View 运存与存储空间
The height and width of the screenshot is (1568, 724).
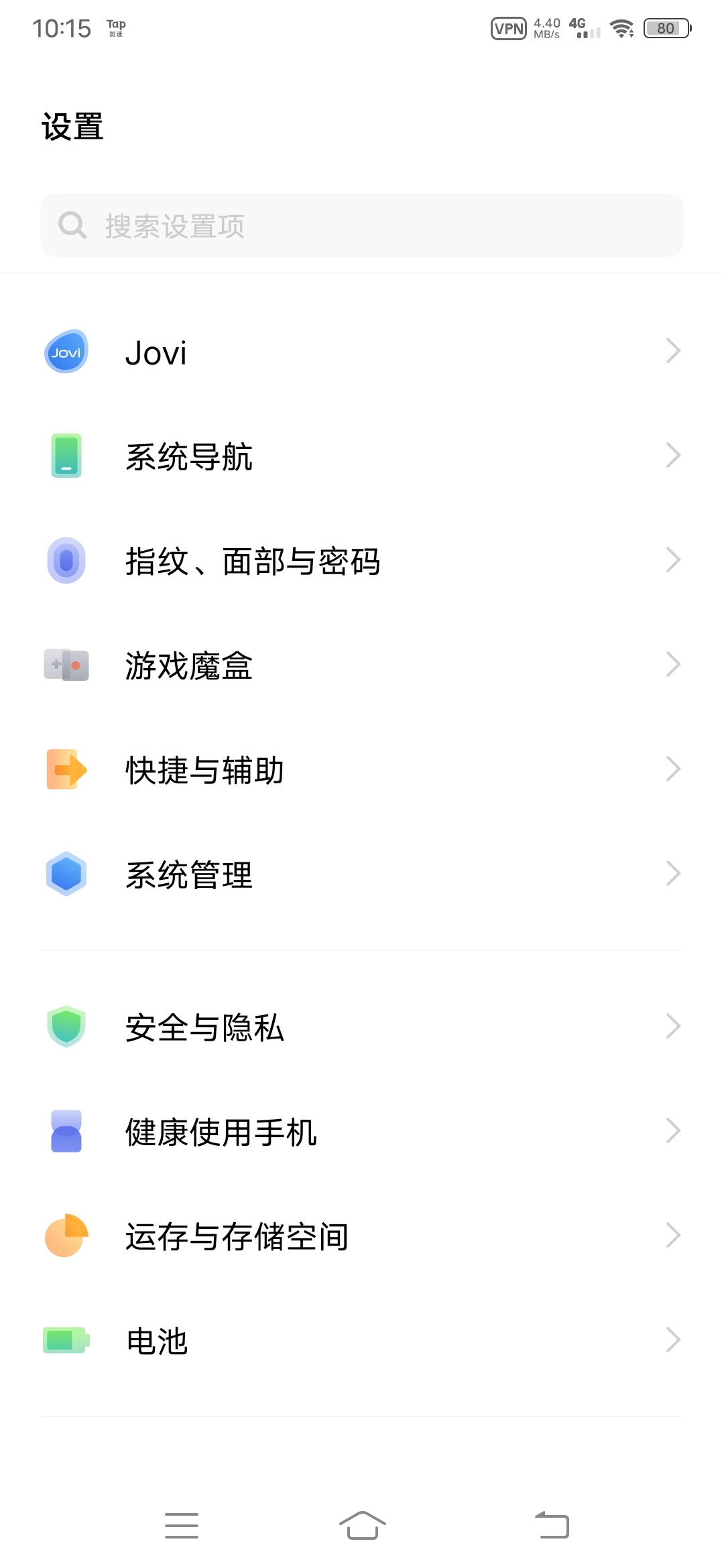362,1236
